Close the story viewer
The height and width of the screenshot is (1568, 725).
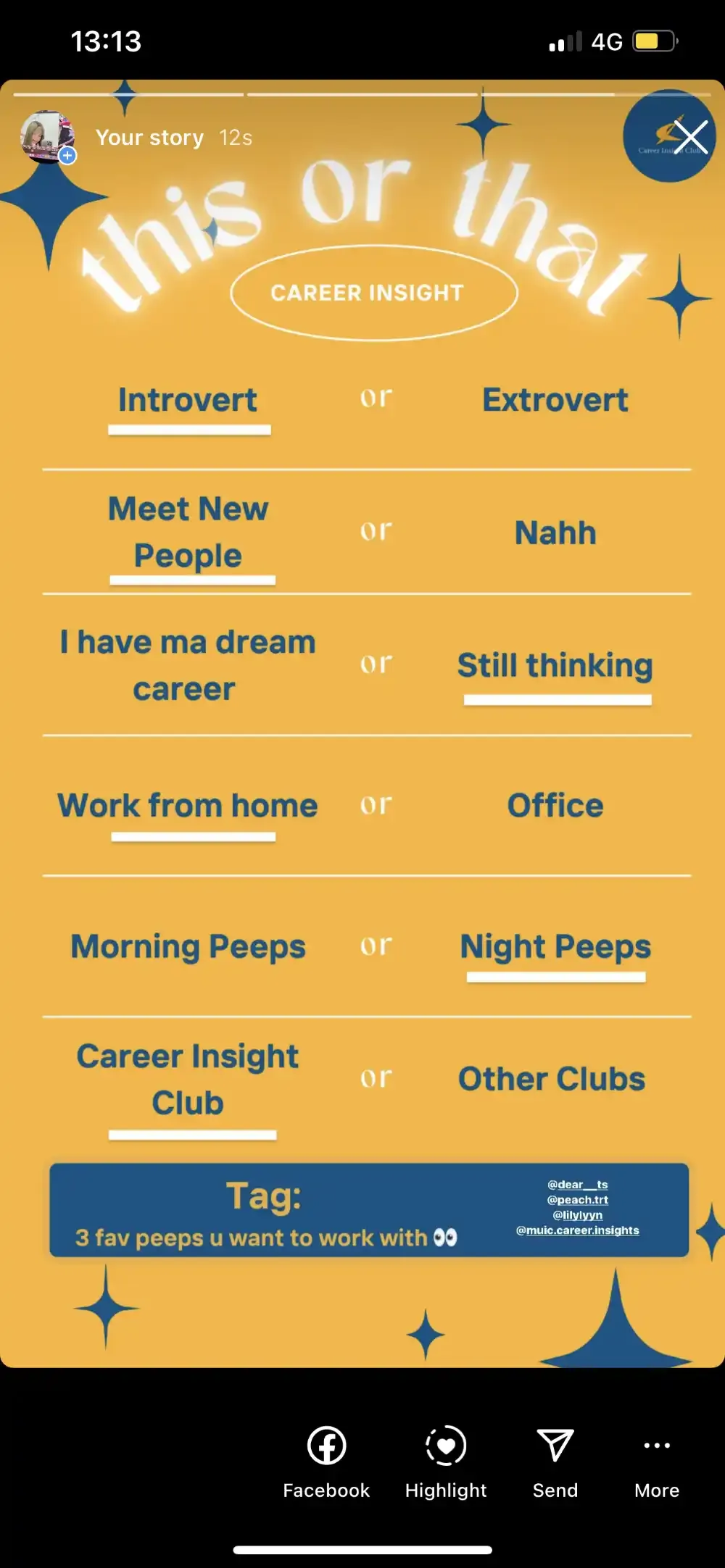click(x=690, y=136)
